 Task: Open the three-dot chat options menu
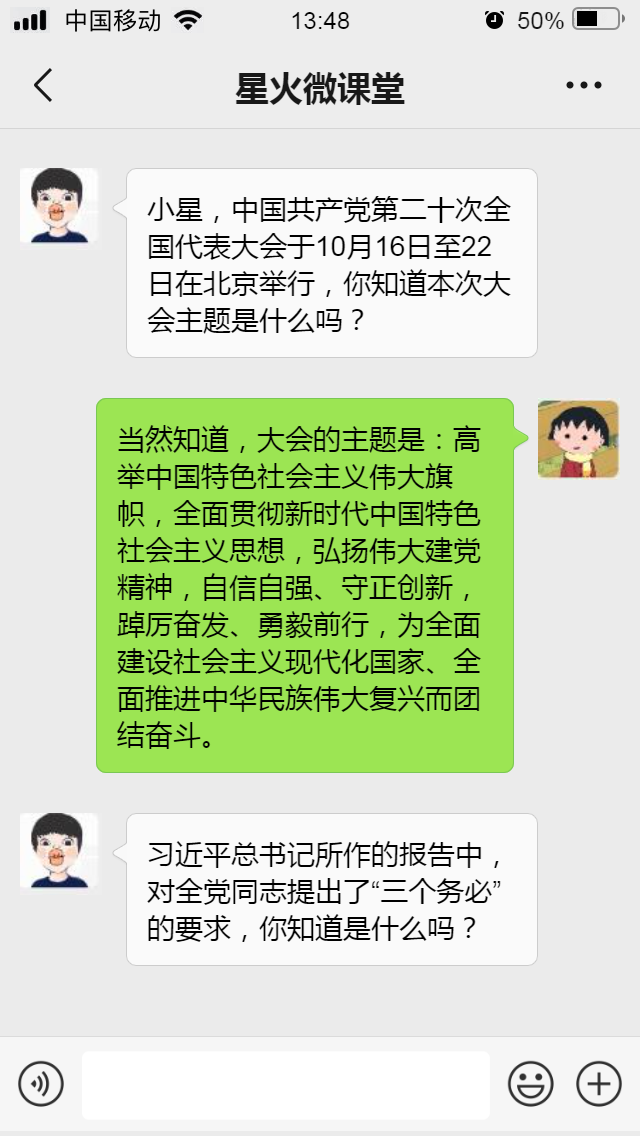584,86
